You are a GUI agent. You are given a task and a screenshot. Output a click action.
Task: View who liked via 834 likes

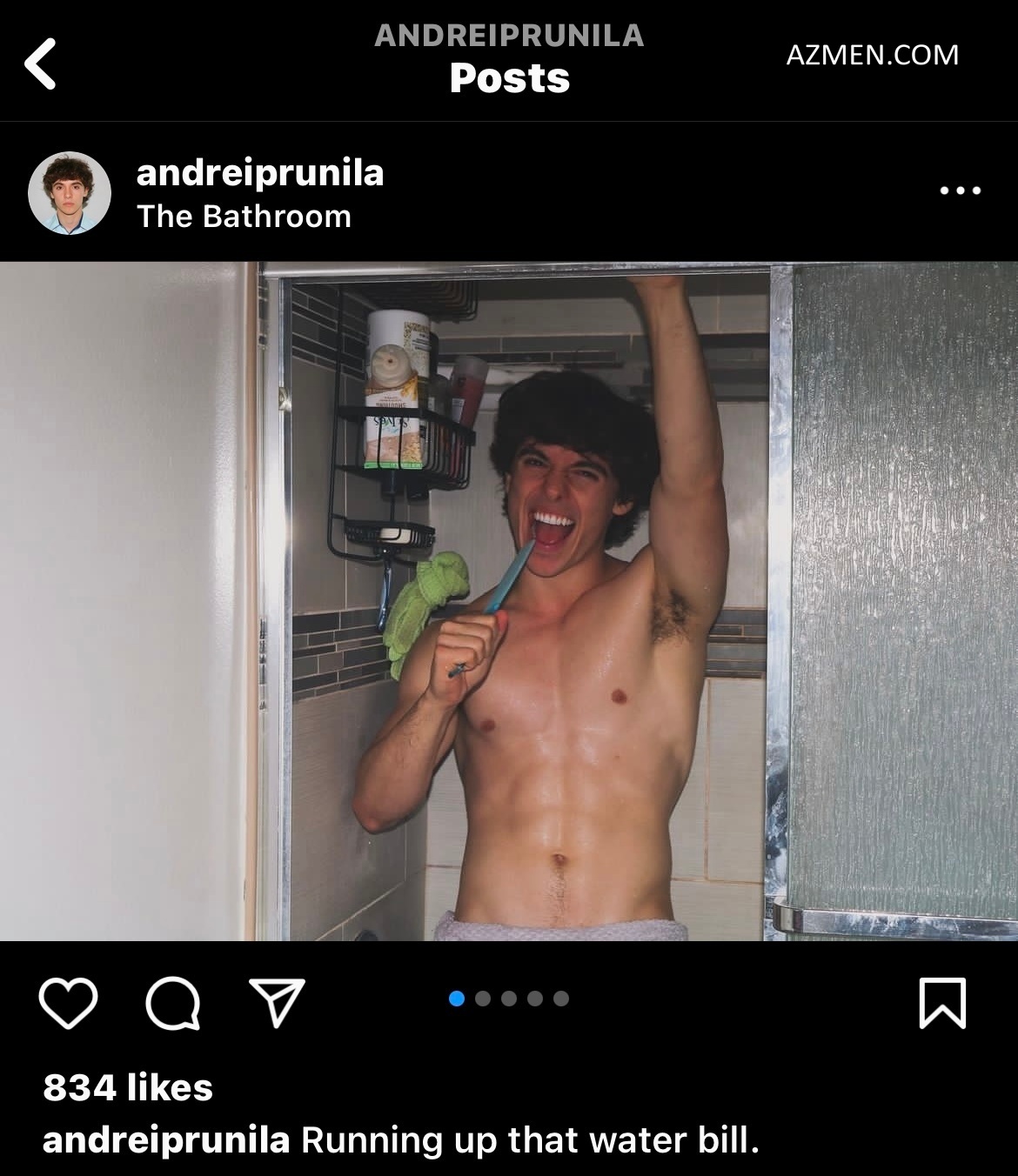pyautogui.click(x=128, y=1087)
